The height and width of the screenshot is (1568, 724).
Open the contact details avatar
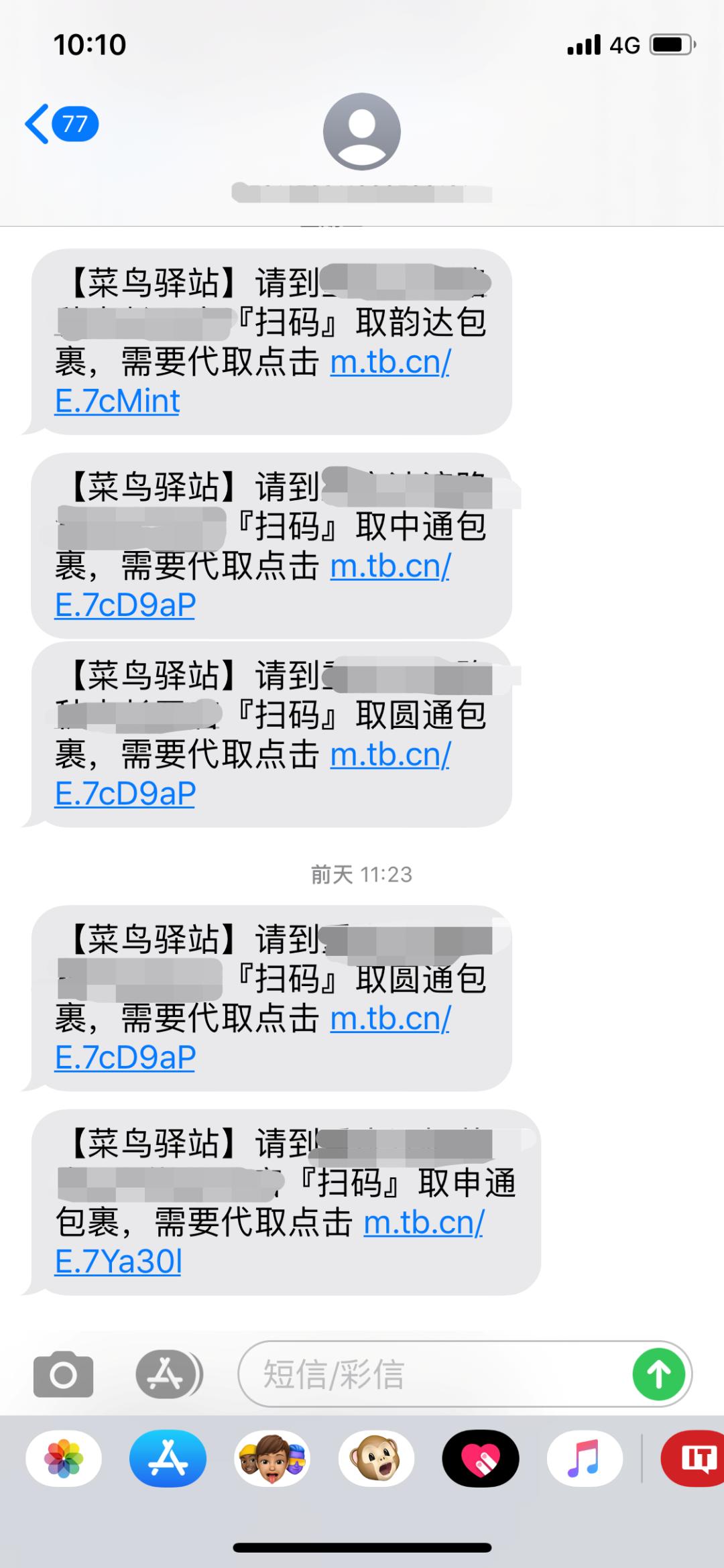pyautogui.click(x=362, y=131)
